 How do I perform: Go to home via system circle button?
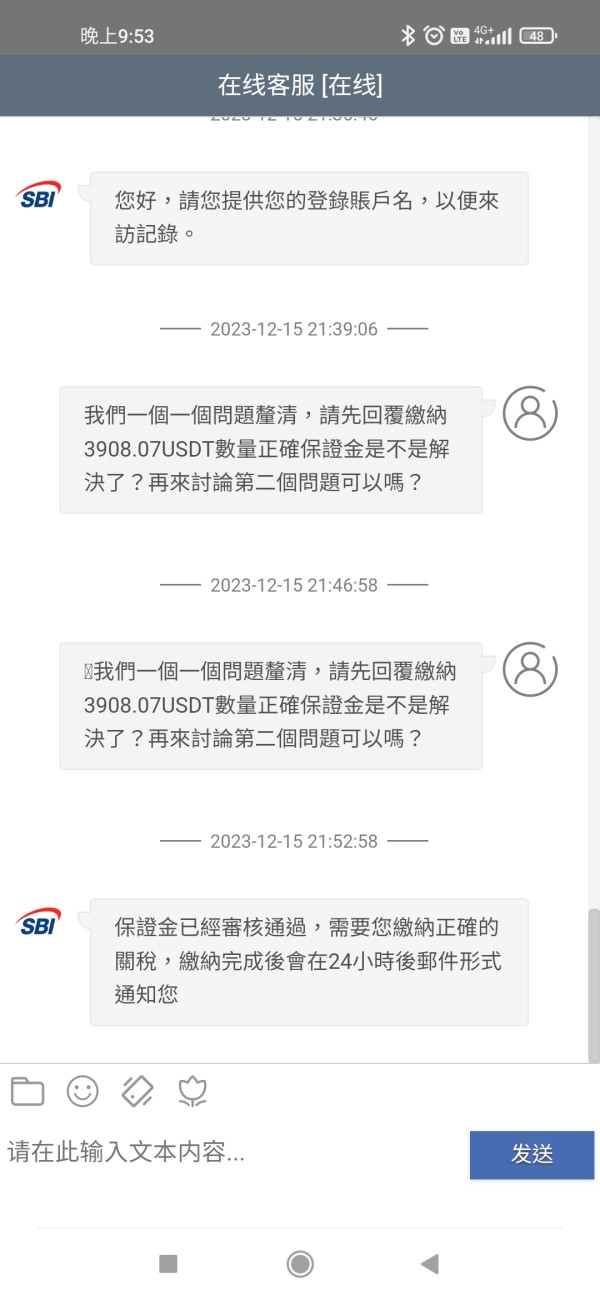point(300,1264)
